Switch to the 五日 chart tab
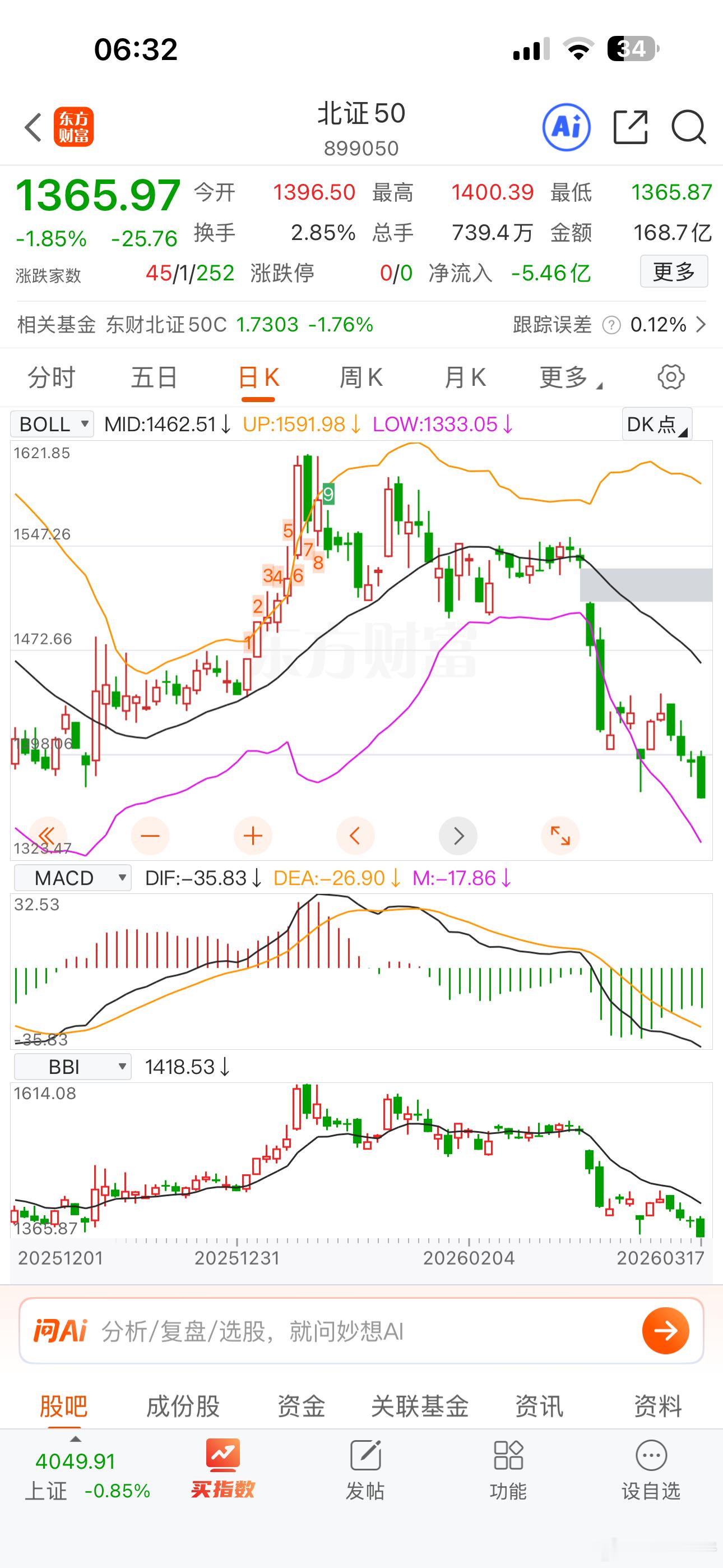 click(154, 377)
